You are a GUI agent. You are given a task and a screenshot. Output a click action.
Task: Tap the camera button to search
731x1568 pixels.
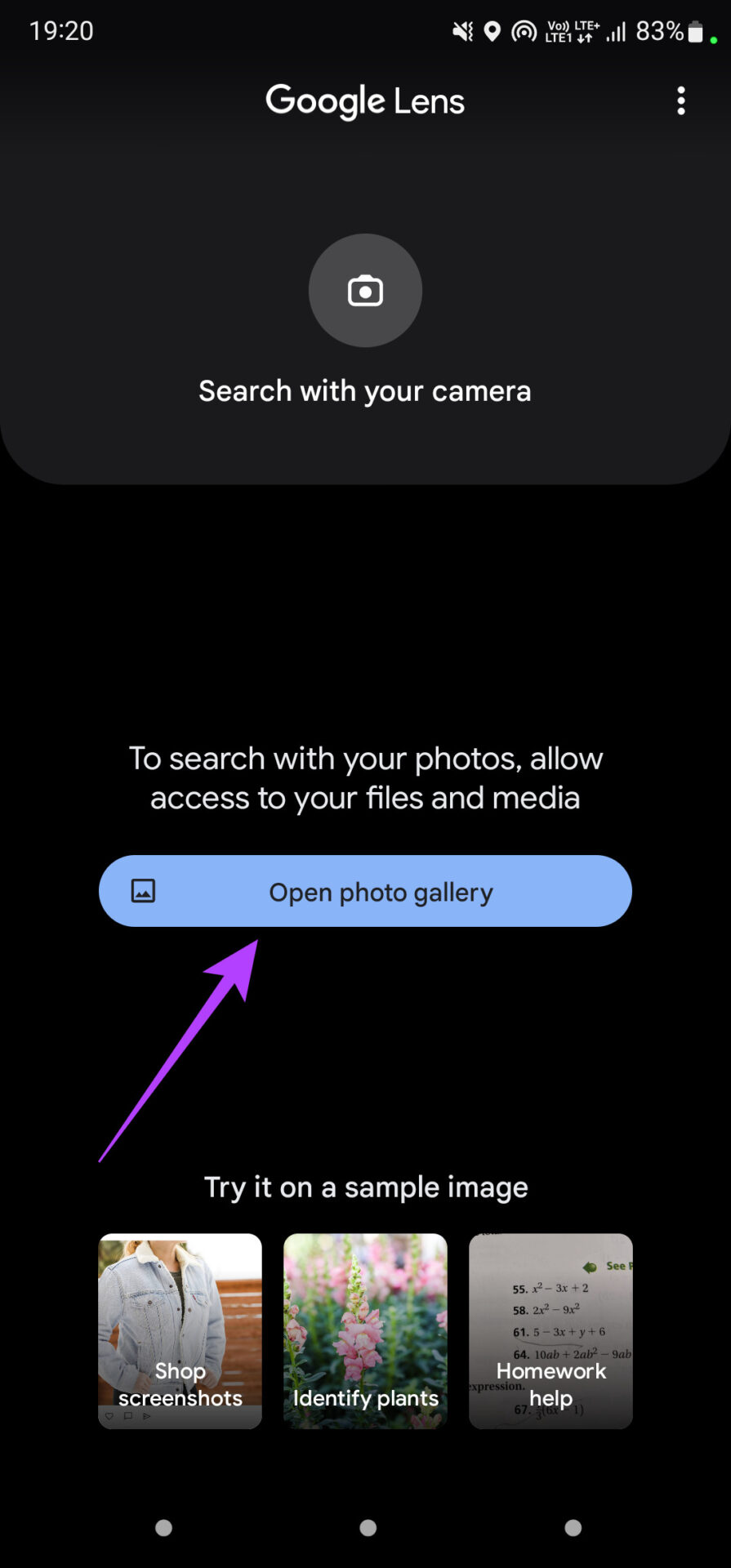[x=365, y=291]
